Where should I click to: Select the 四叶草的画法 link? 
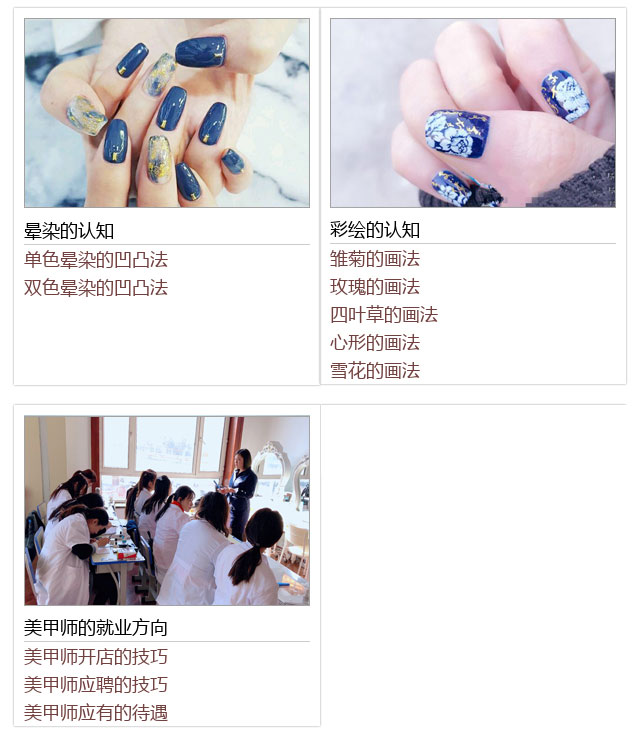tap(384, 315)
